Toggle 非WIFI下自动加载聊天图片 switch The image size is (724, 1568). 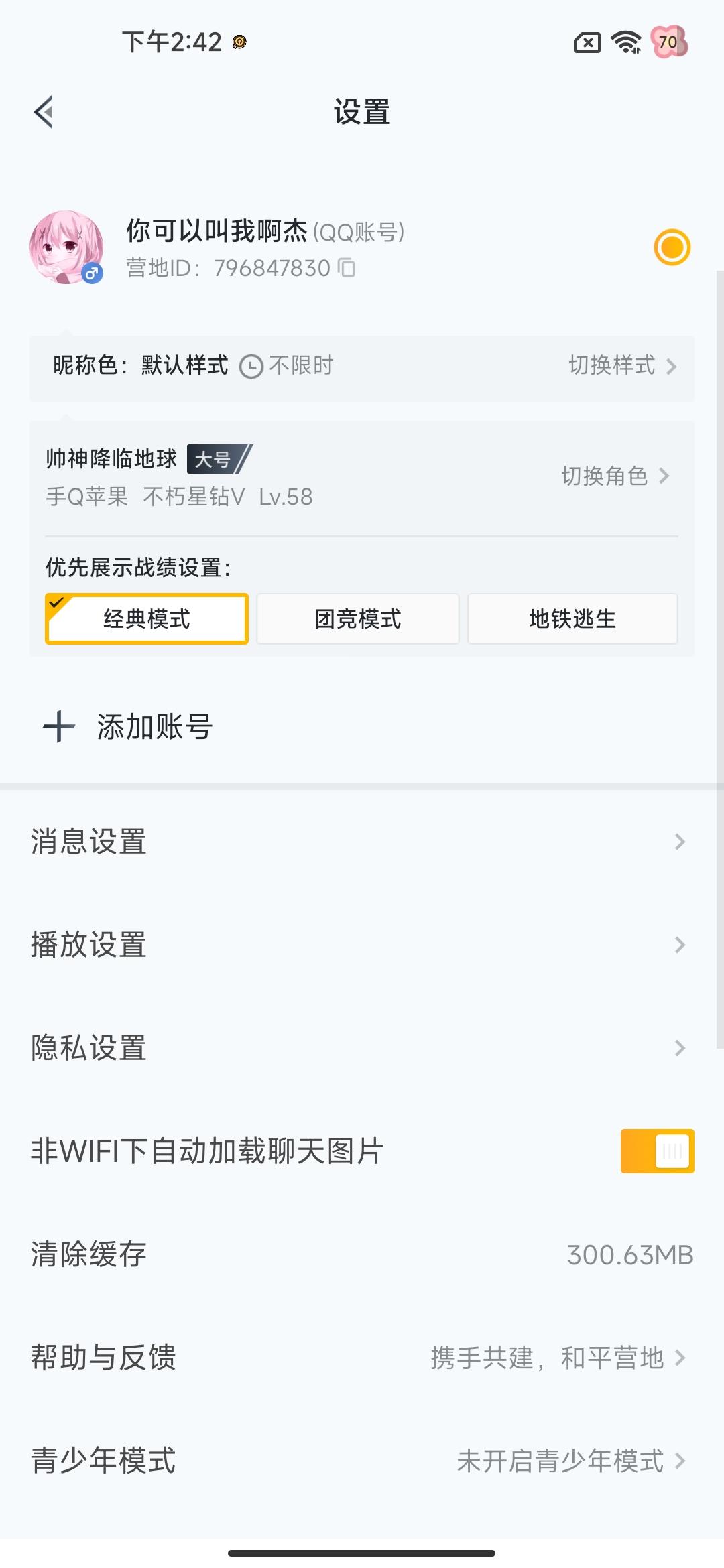657,1151
